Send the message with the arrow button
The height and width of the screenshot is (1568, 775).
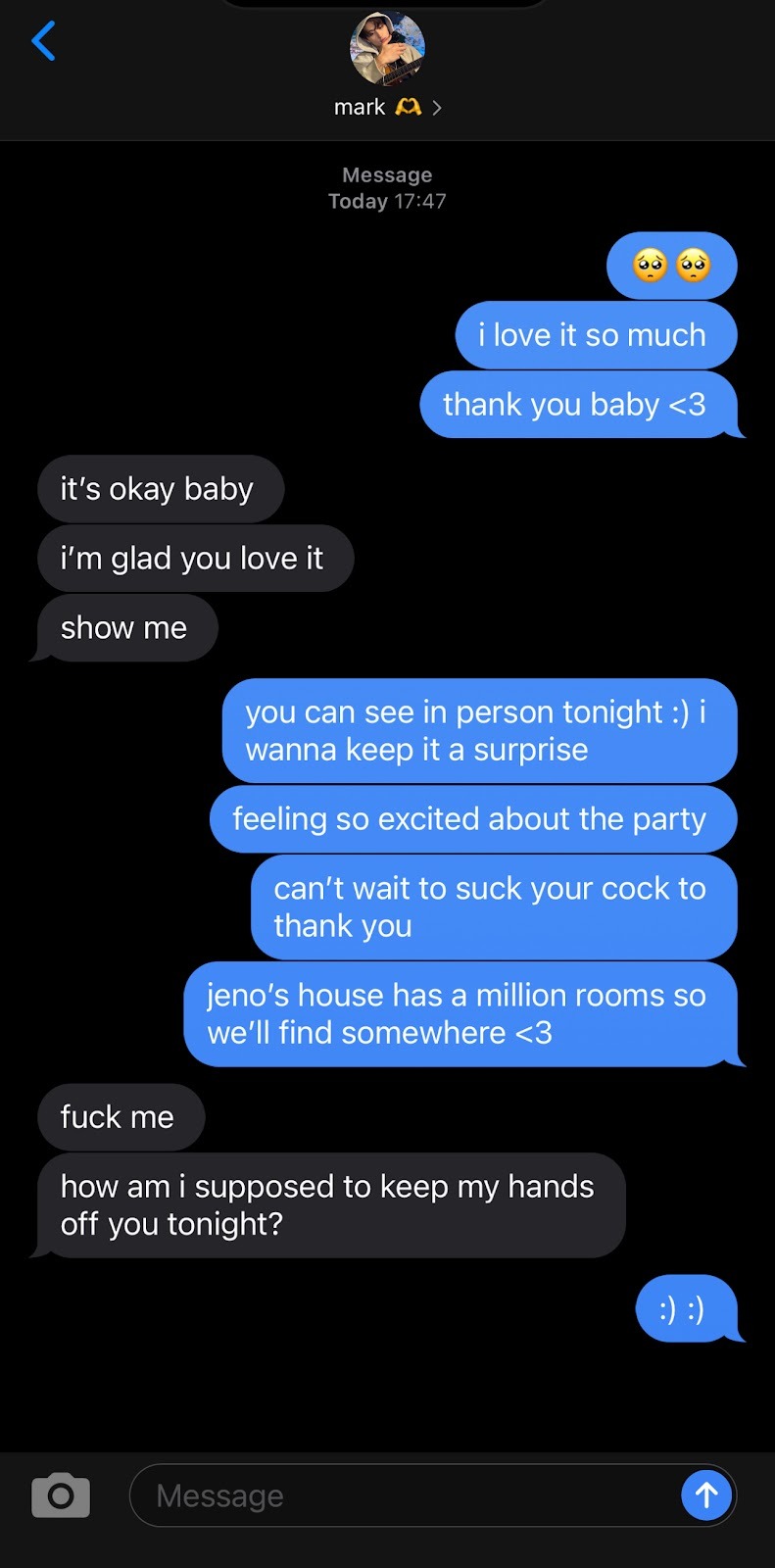pyautogui.click(x=706, y=1494)
